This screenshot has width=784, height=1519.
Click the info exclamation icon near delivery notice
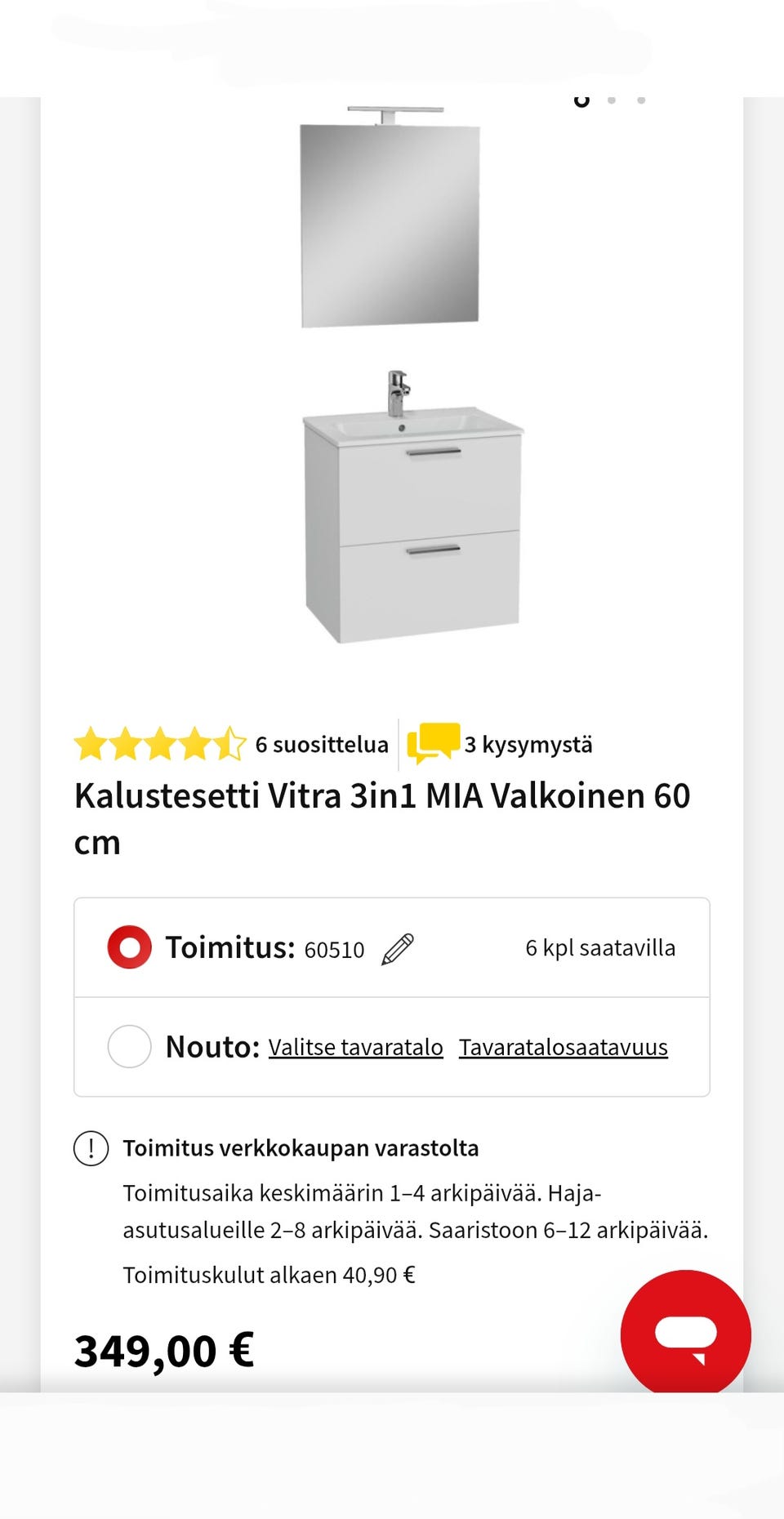tap(91, 1147)
